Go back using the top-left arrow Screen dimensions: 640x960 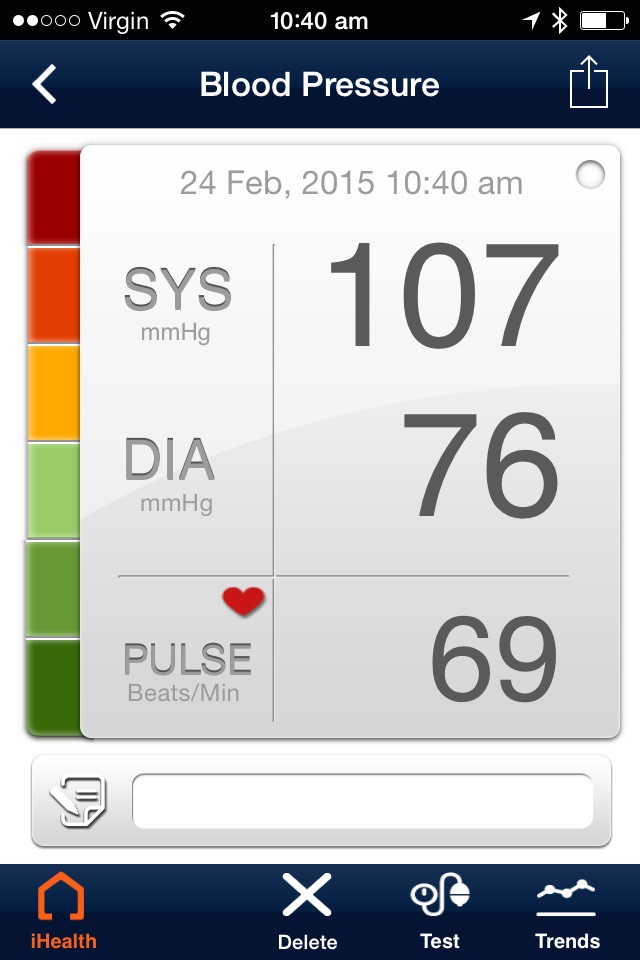tap(45, 84)
